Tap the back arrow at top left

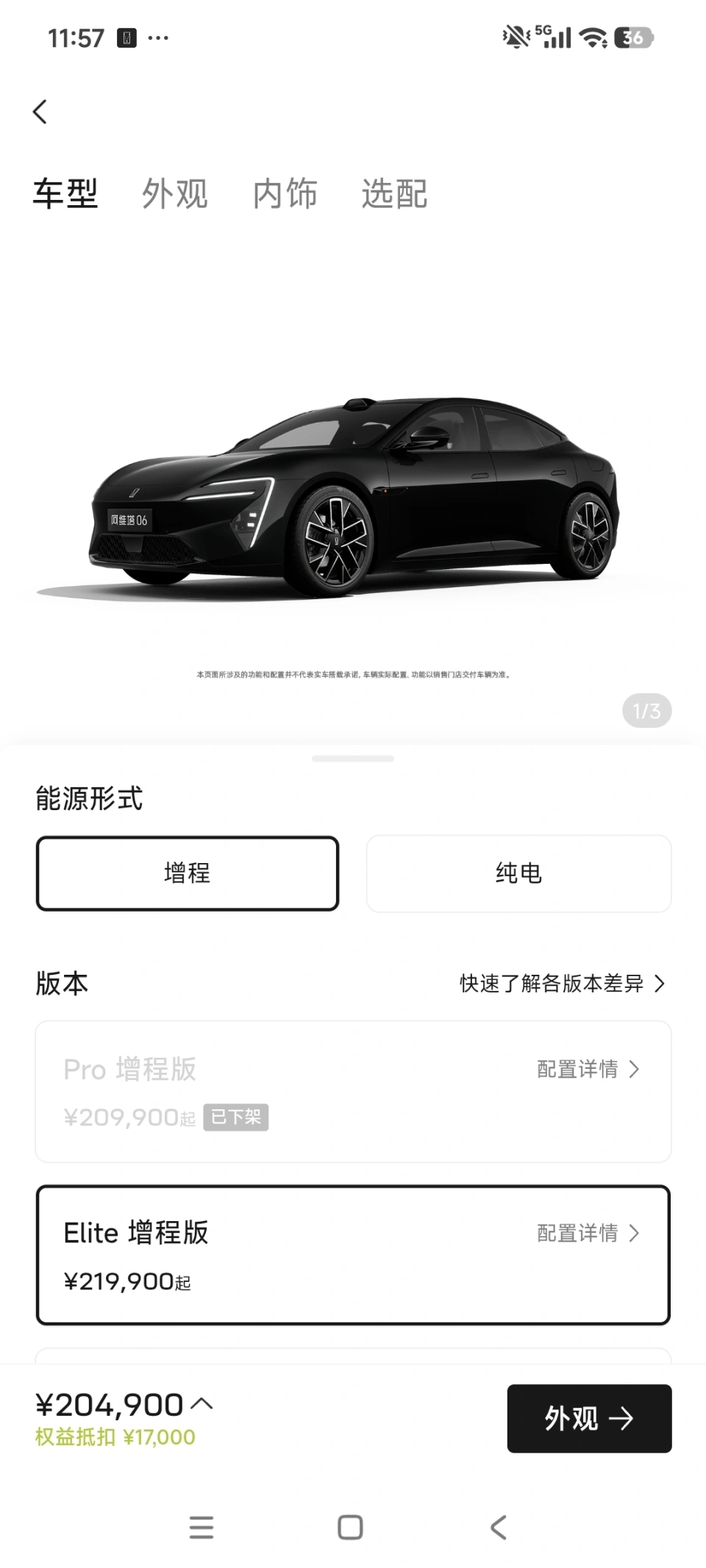click(40, 112)
